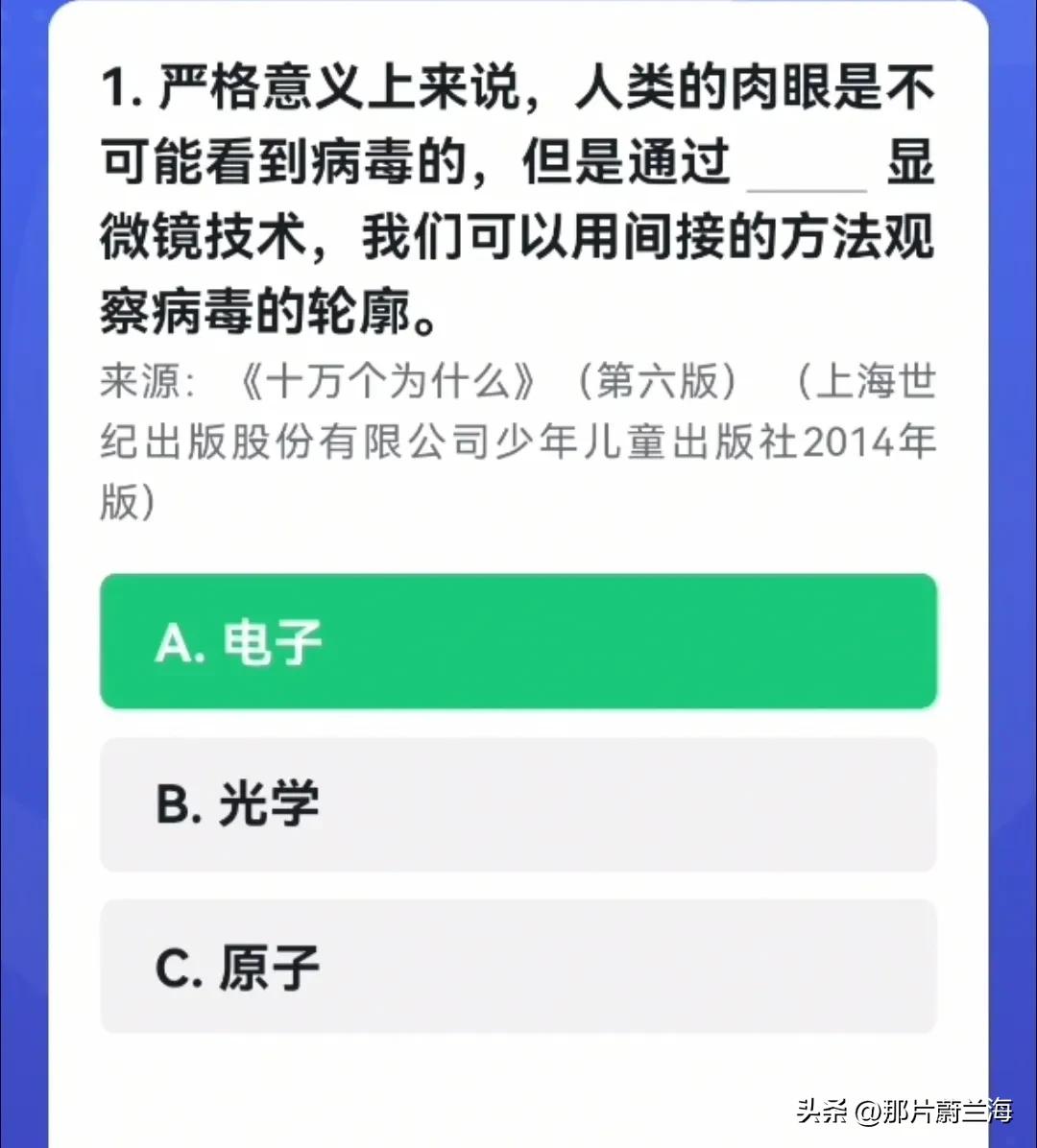Select answer option B. 光学
Image resolution: width=1037 pixels, height=1148 pixels.
pyautogui.click(x=518, y=804)
